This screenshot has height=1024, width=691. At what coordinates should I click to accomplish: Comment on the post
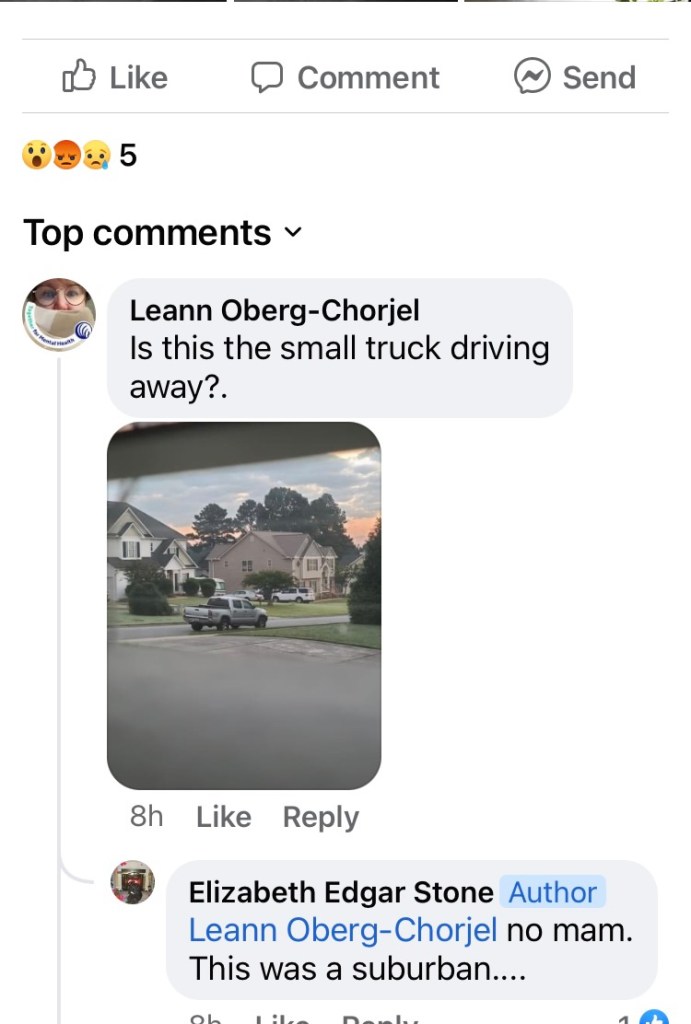coord(345,77)
